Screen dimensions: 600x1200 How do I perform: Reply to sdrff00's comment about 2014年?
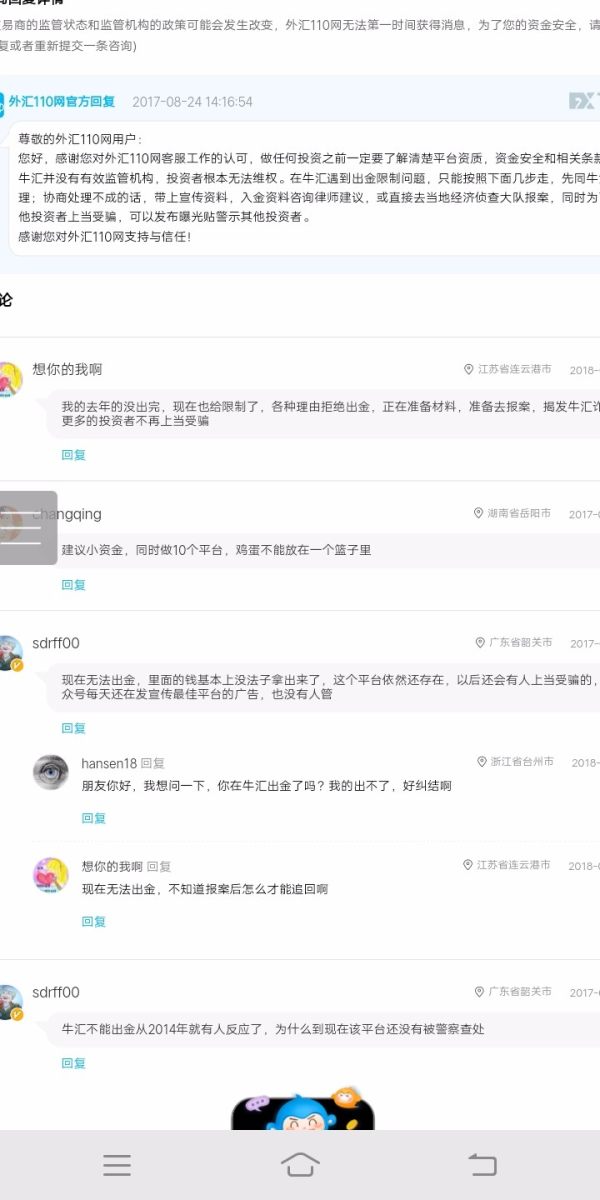click(73, 1063)
